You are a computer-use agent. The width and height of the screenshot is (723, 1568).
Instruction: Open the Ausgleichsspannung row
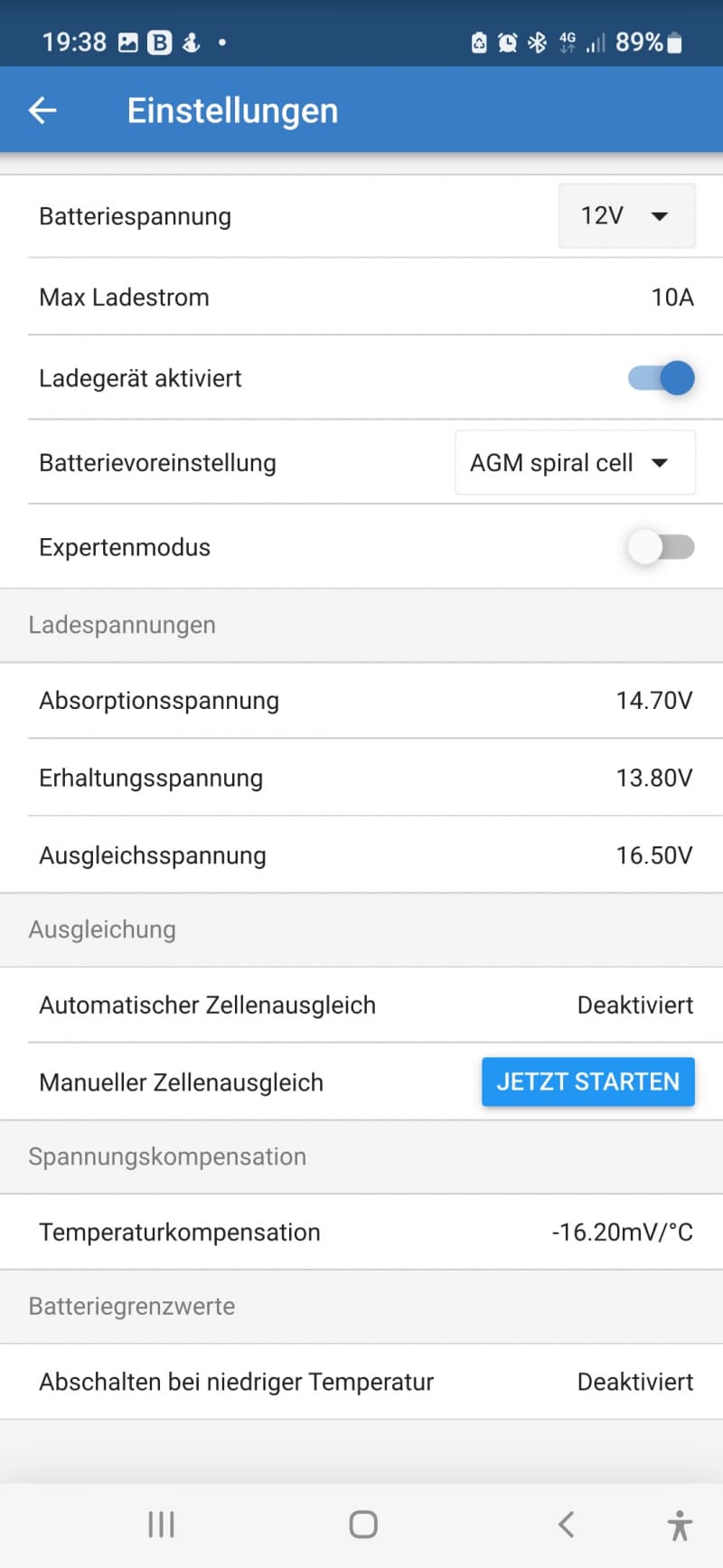coord(361,855)
